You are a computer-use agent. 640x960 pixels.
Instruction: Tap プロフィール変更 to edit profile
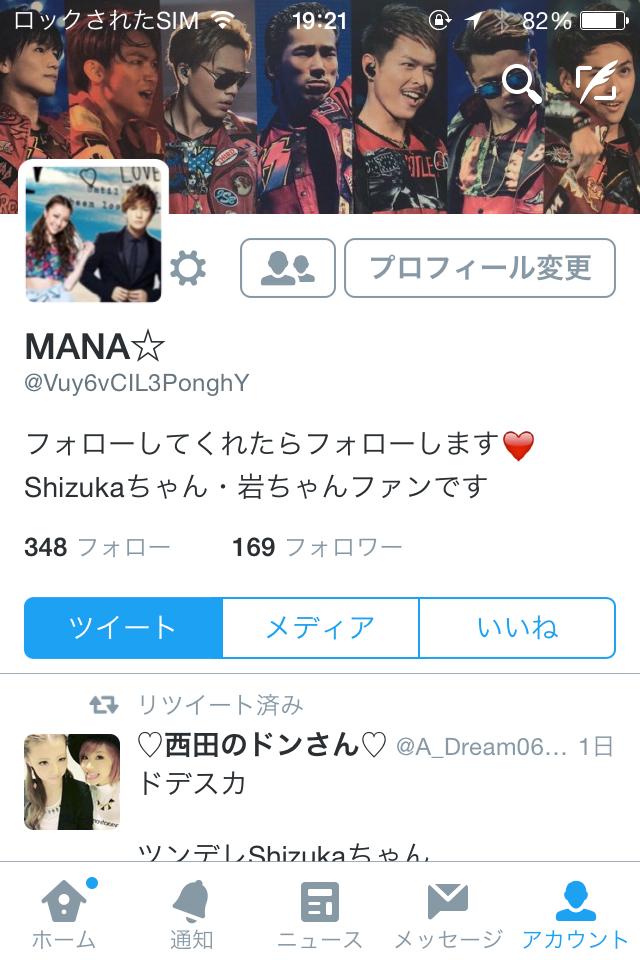click(480, 268)
